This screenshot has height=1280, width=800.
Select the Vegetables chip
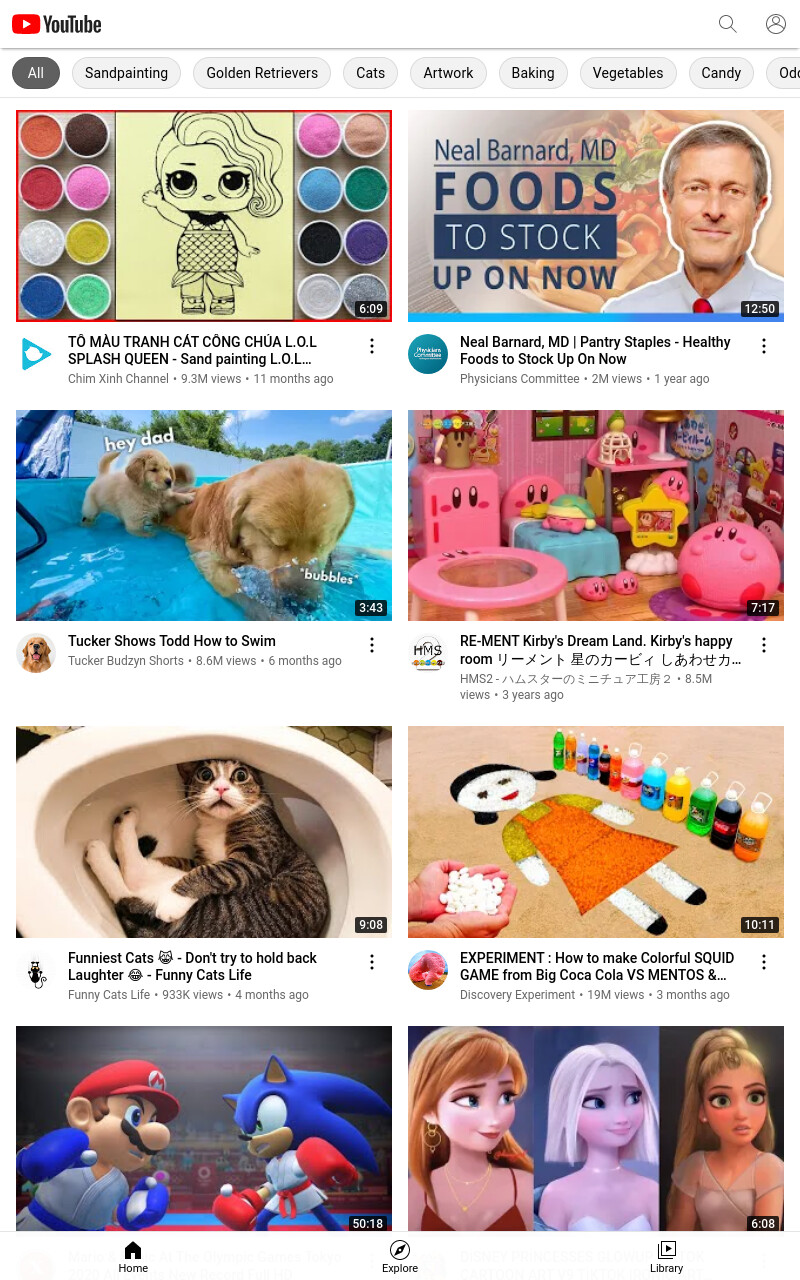pyautogui.click(x=628, y=73)
